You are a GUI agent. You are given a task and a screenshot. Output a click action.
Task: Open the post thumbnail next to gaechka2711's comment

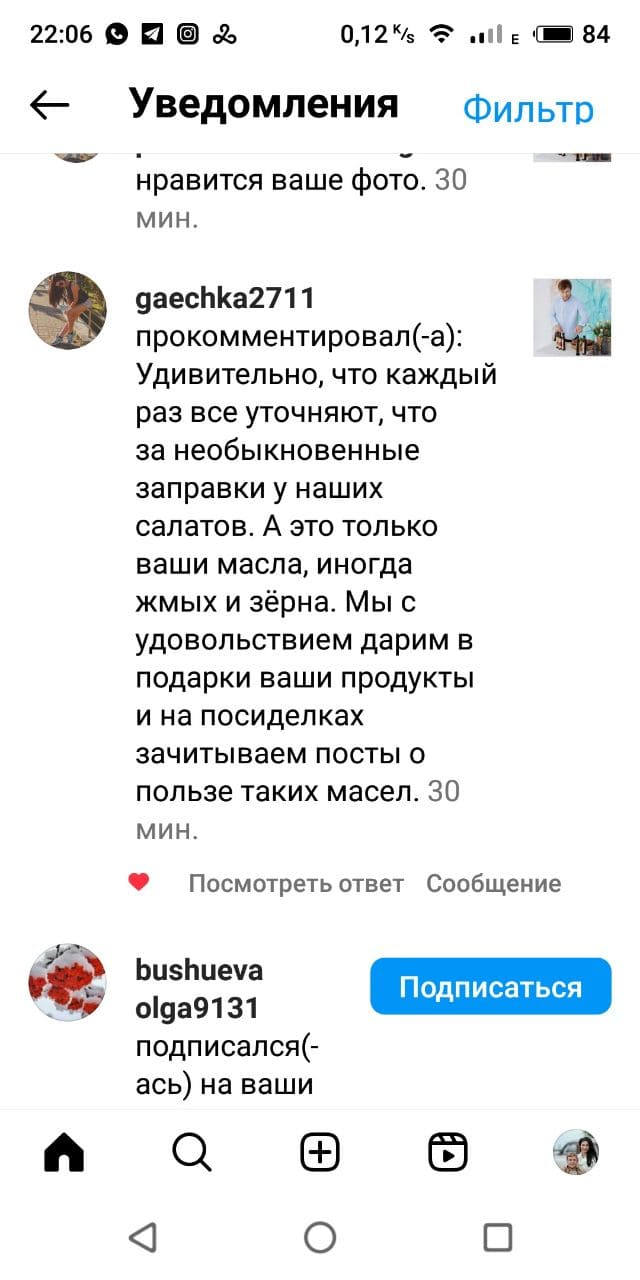(572, 317)
